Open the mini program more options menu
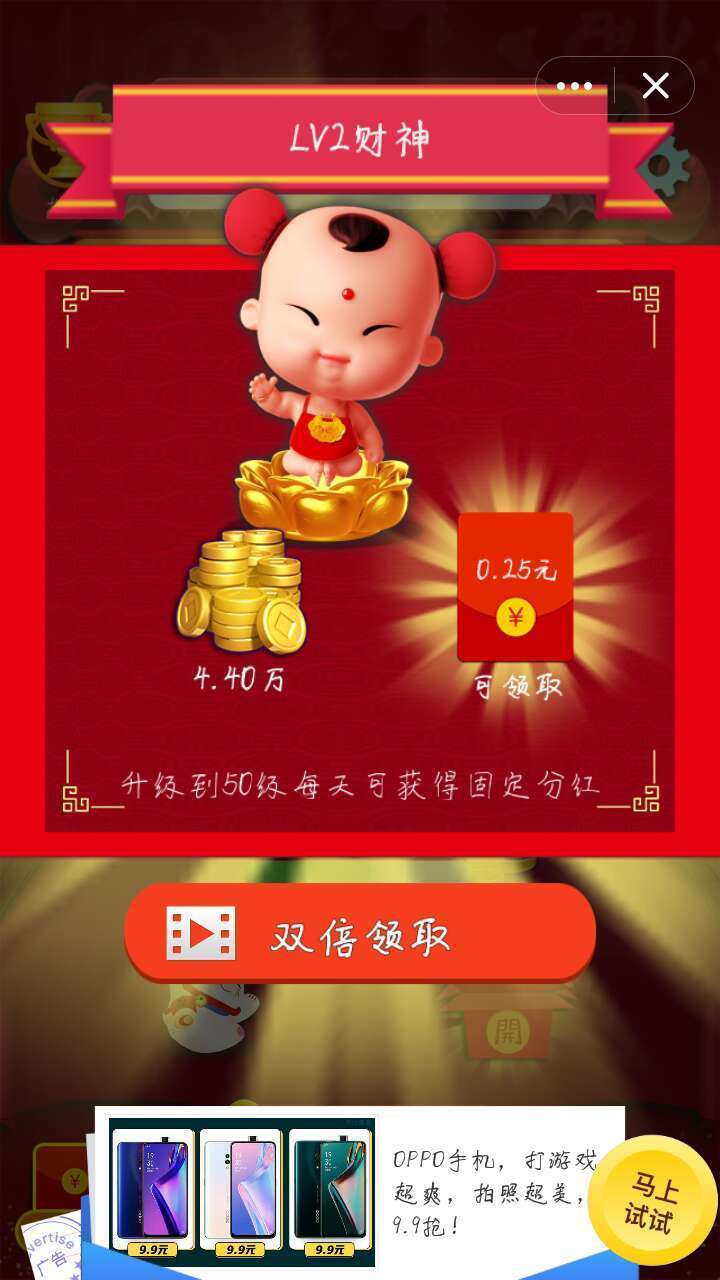This screenshot has width=720, height=1280. [x=574, y=86]
